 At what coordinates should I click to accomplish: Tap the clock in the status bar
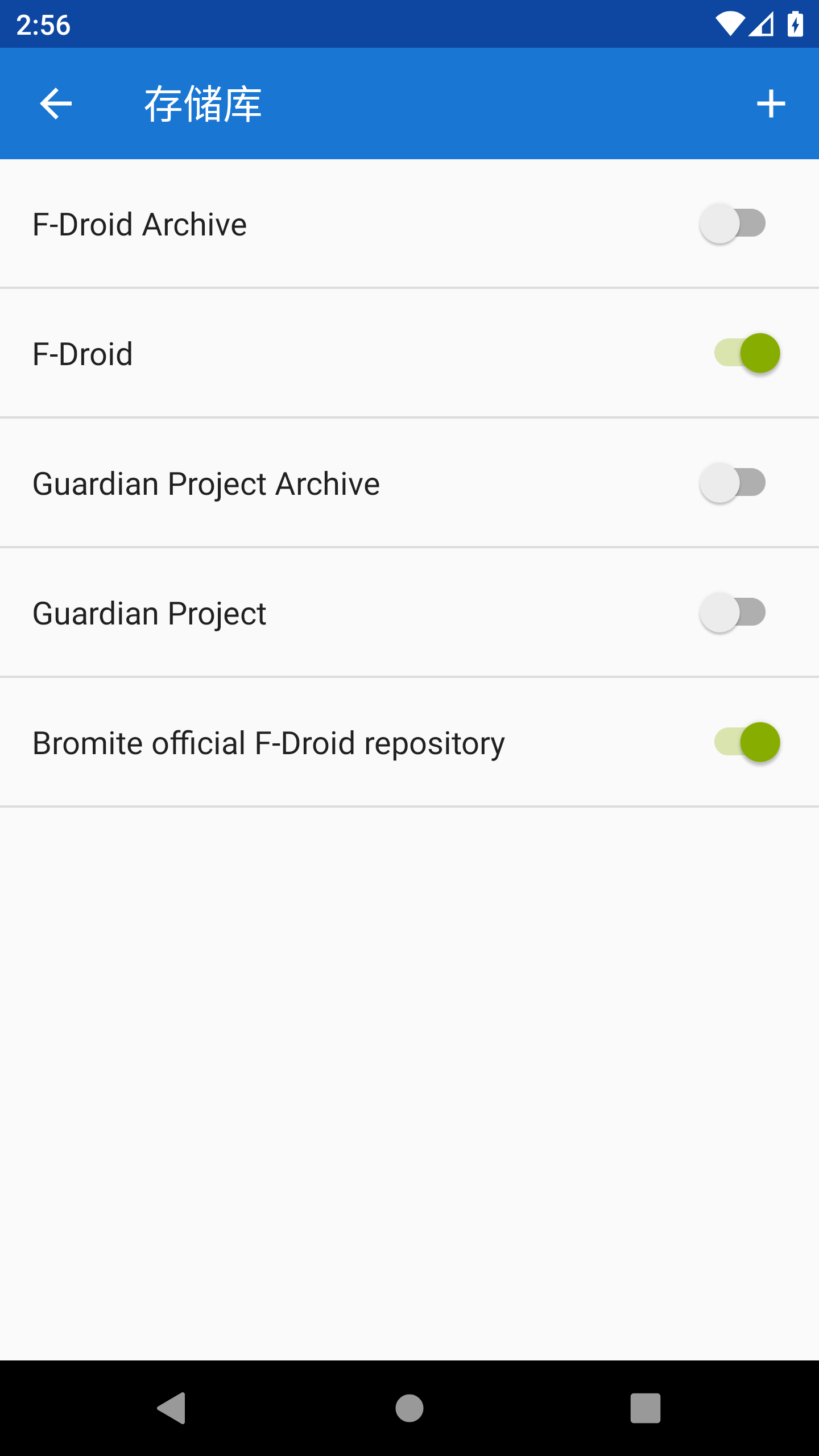pyautogui.click(x=43, y=24)
